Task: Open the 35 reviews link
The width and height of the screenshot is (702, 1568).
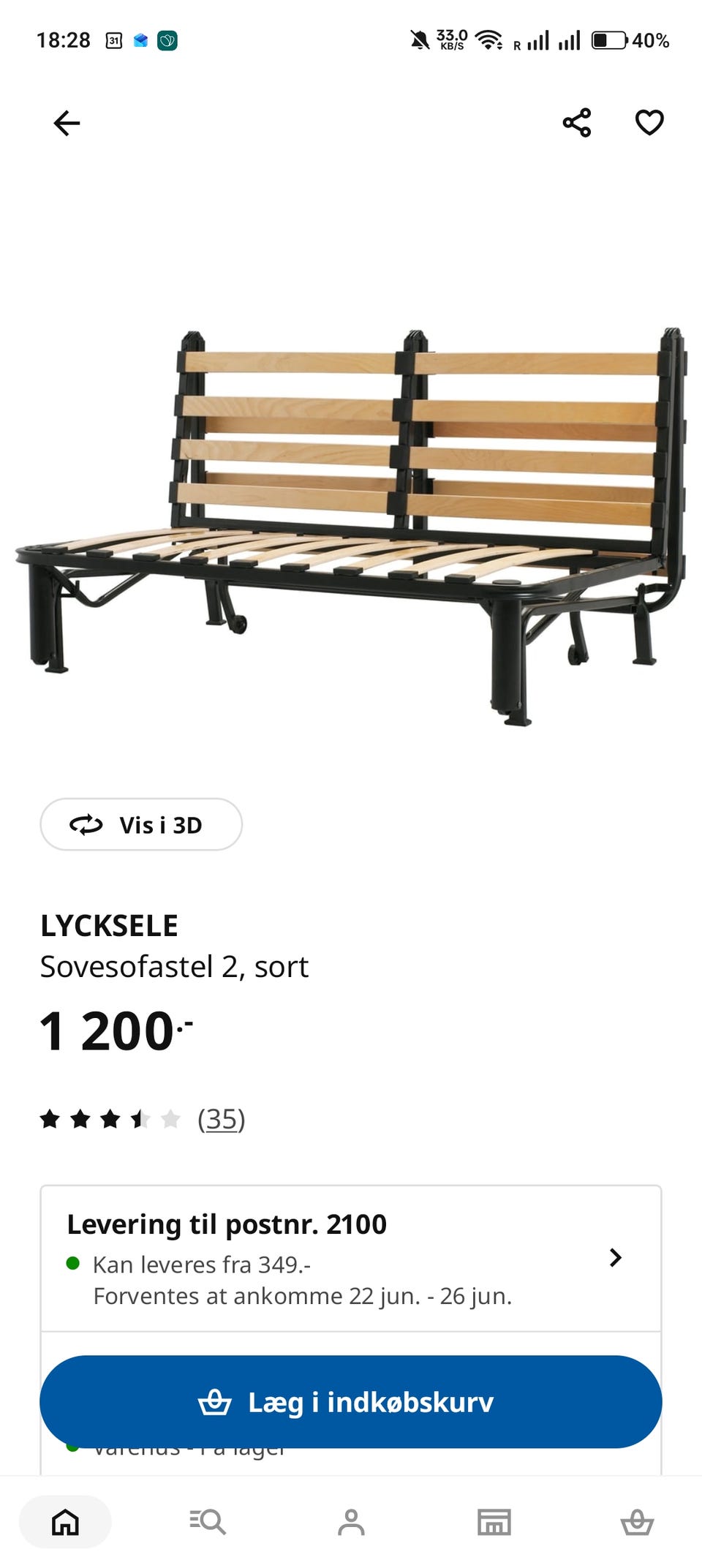Action: 221,1119
